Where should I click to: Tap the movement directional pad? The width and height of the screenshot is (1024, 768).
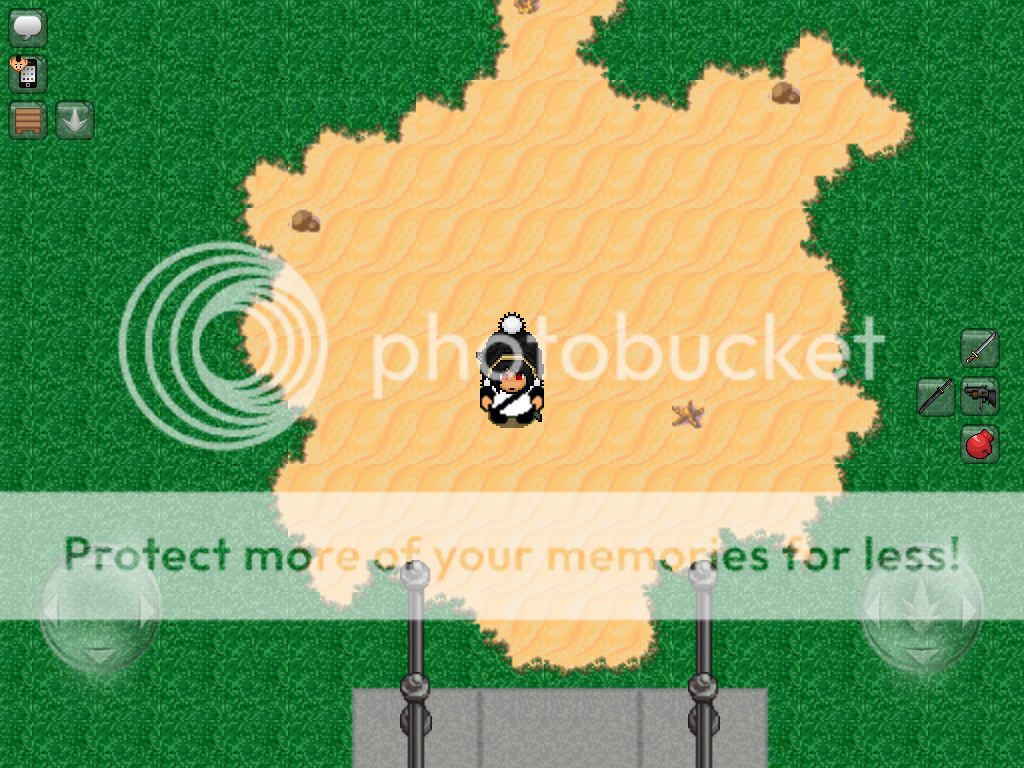point(98,610)
